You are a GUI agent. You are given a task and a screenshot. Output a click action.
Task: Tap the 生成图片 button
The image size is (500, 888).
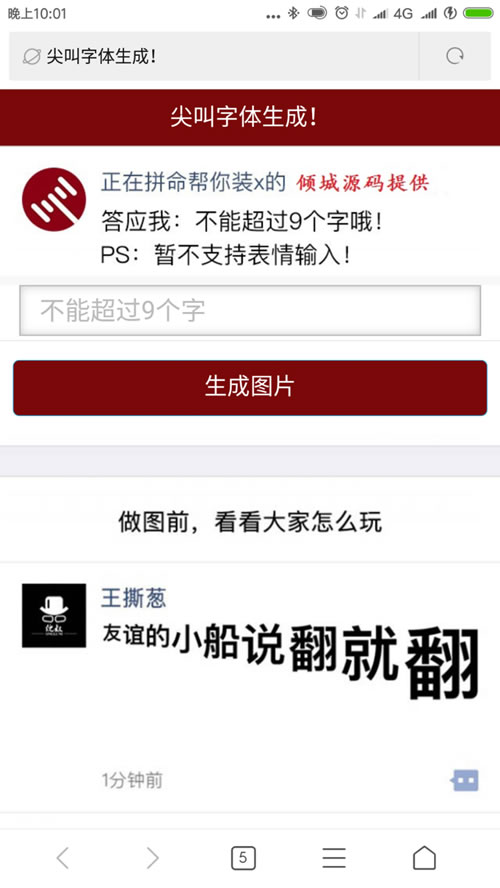click(x=250, y=388)
